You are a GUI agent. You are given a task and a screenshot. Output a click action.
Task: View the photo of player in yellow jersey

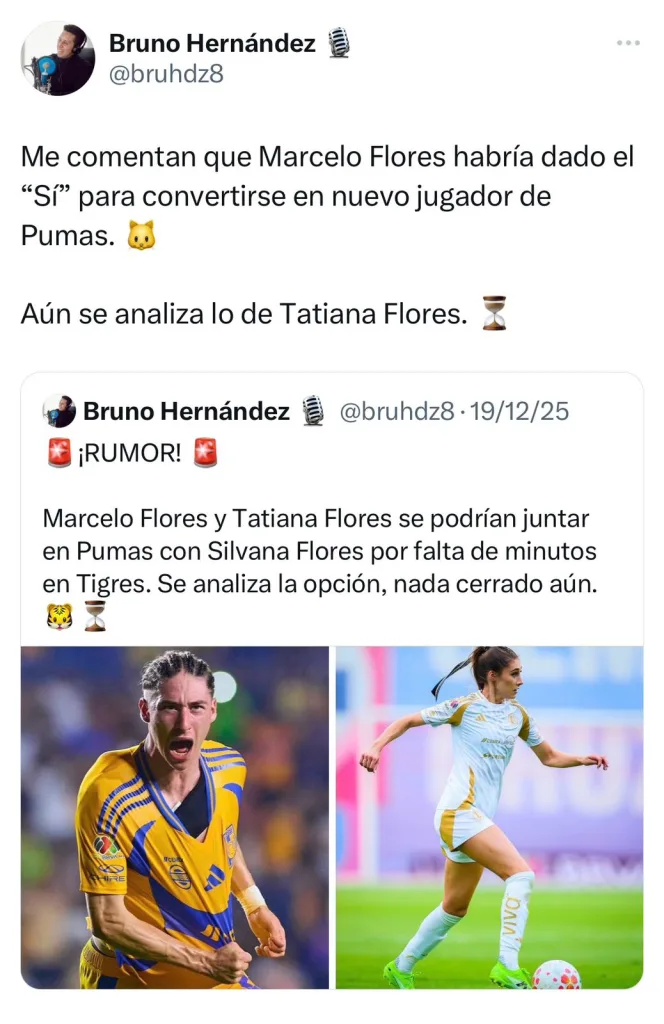point(175,817)
